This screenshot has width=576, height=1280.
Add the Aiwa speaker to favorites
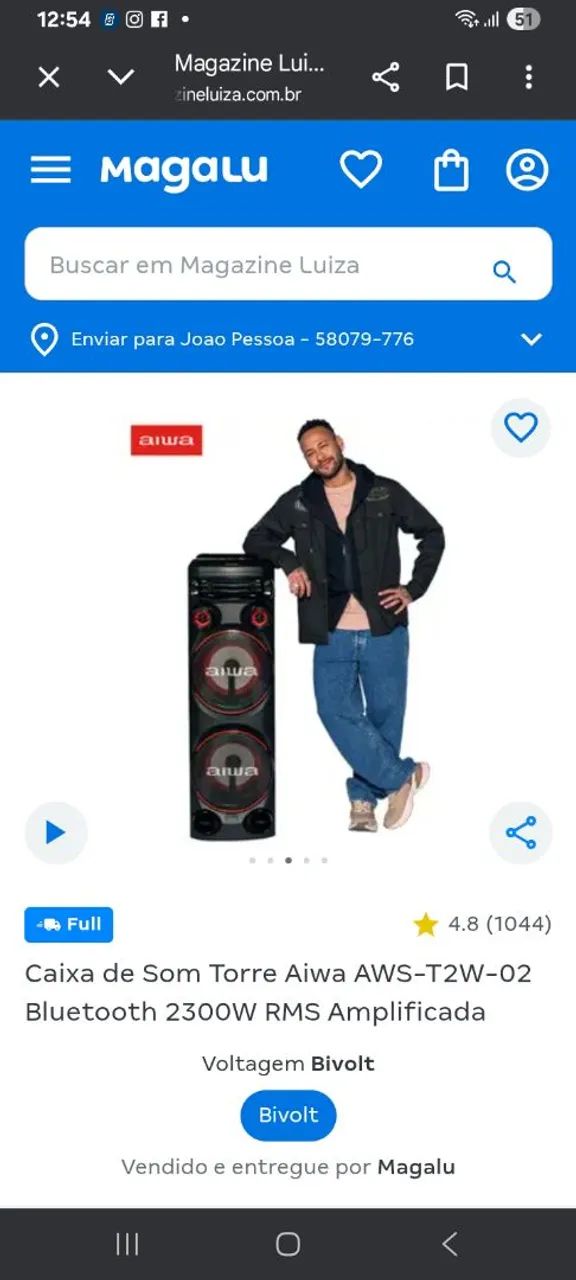click(x=521, y=428)
